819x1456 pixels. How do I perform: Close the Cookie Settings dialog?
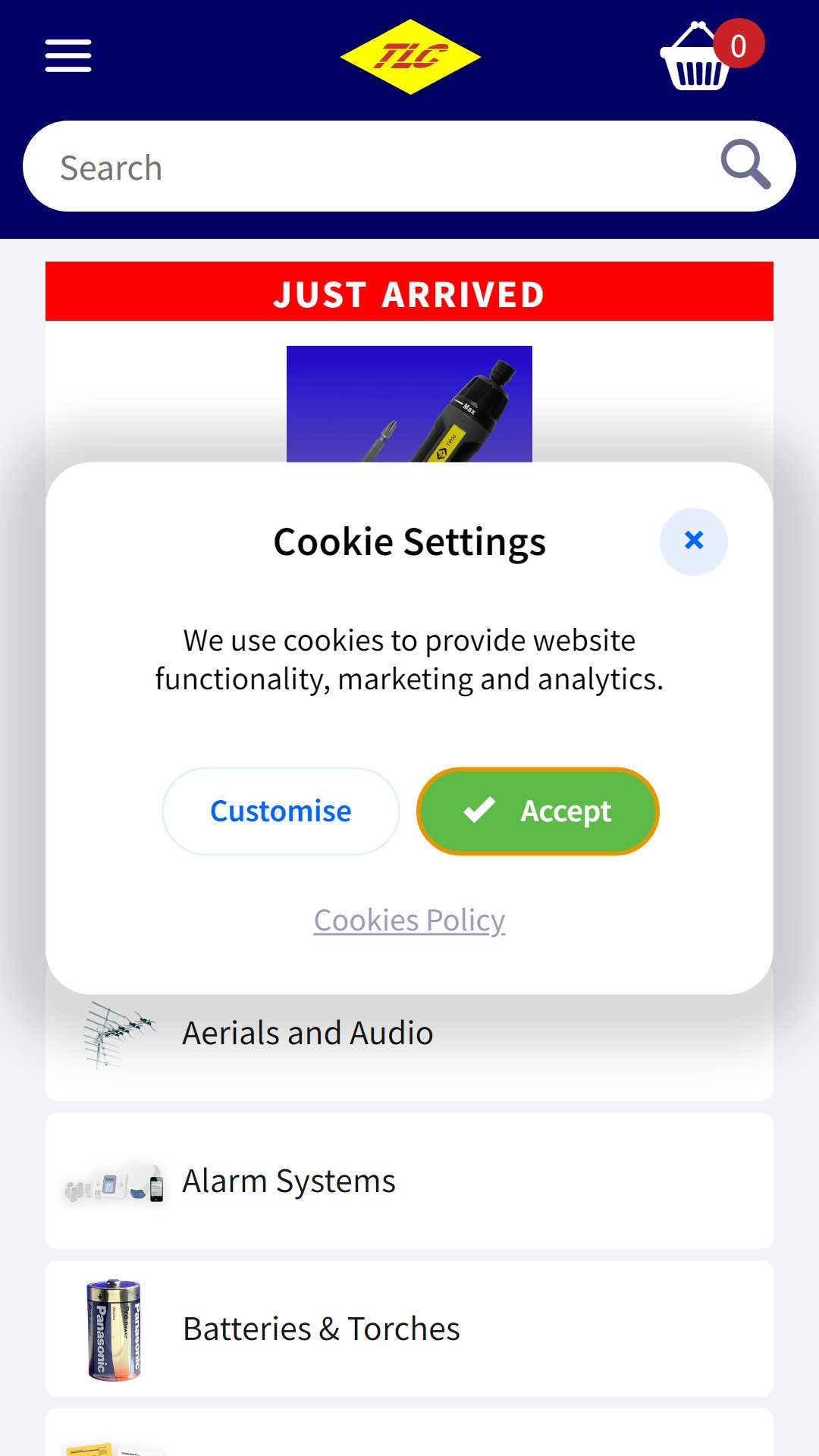click(694, 541)
